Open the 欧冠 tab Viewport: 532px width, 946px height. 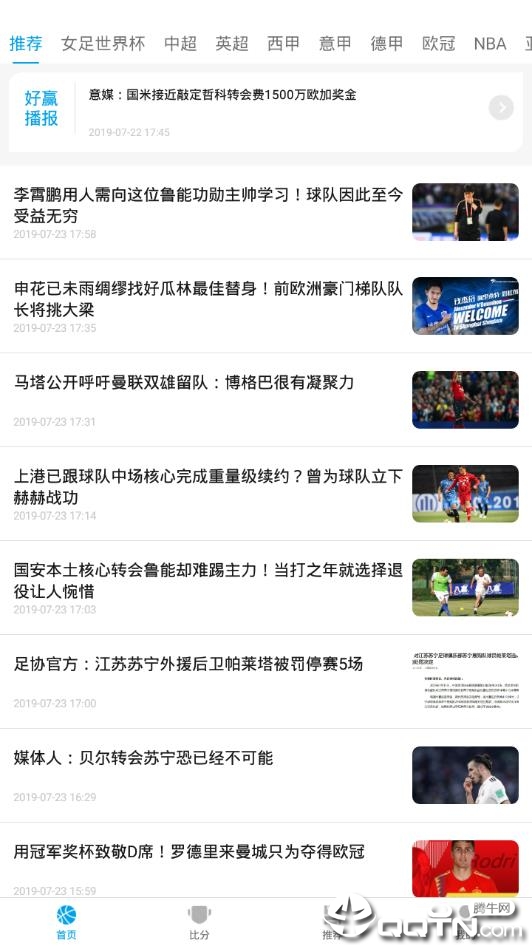439,43
